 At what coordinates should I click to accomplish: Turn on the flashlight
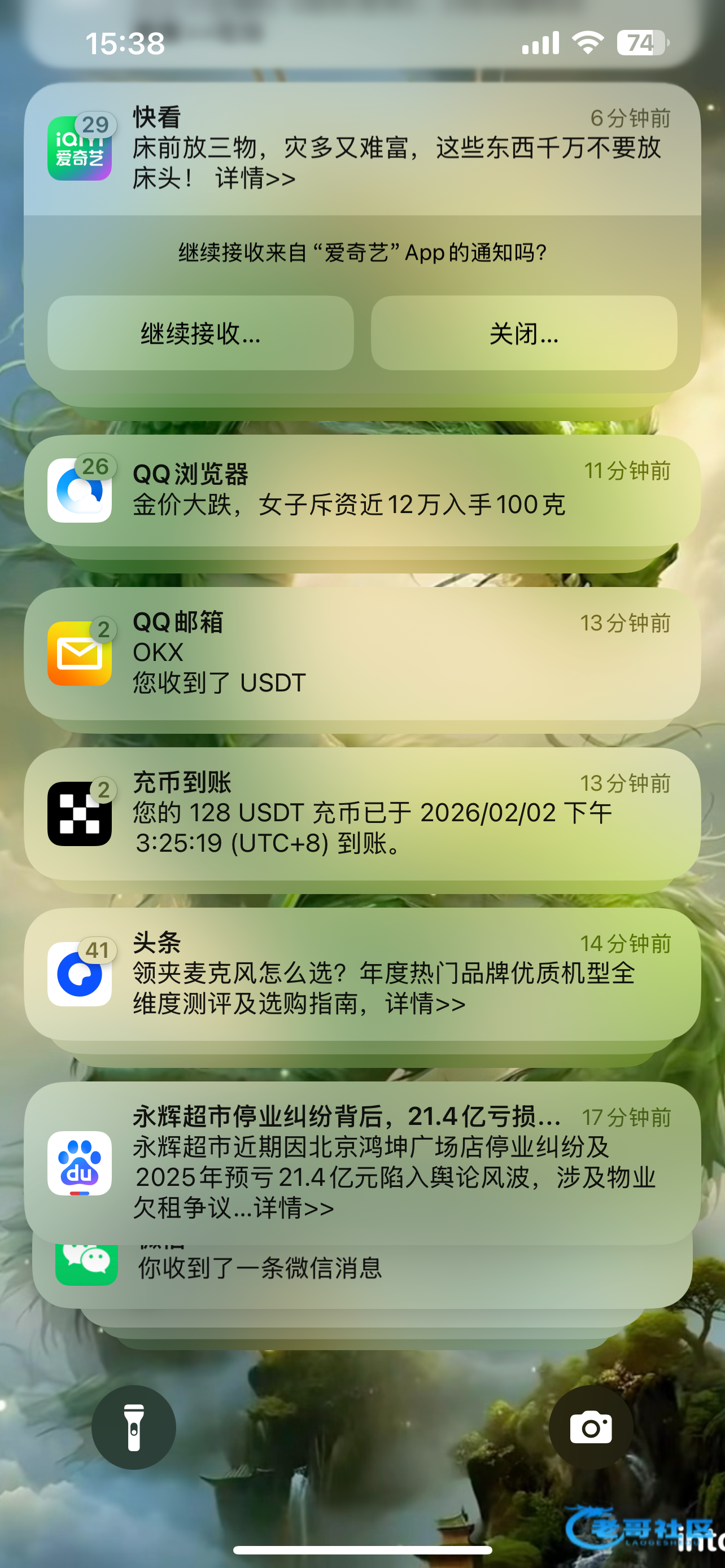click(x=134, y=1427)
